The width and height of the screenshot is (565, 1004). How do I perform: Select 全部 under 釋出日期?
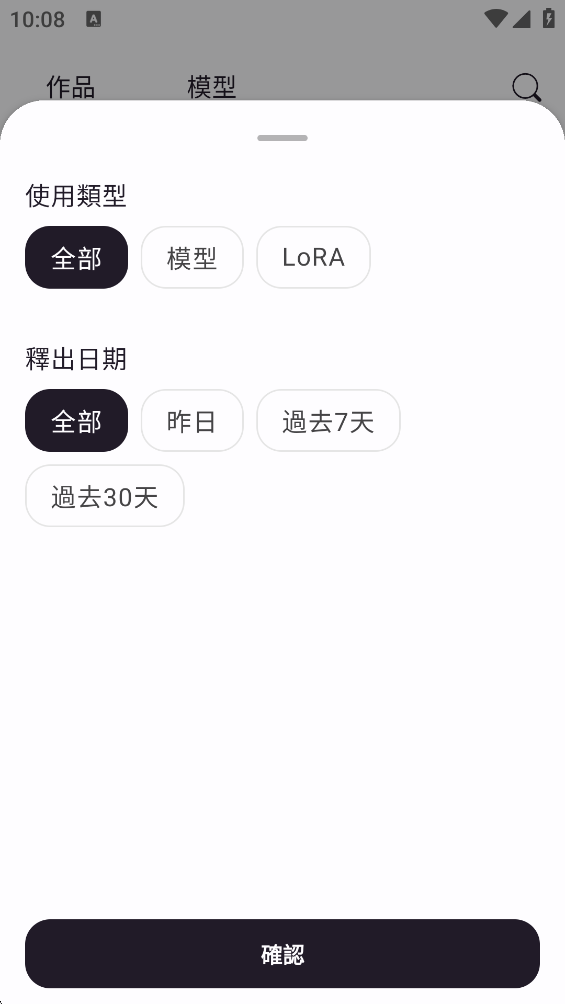click(76, 421)
